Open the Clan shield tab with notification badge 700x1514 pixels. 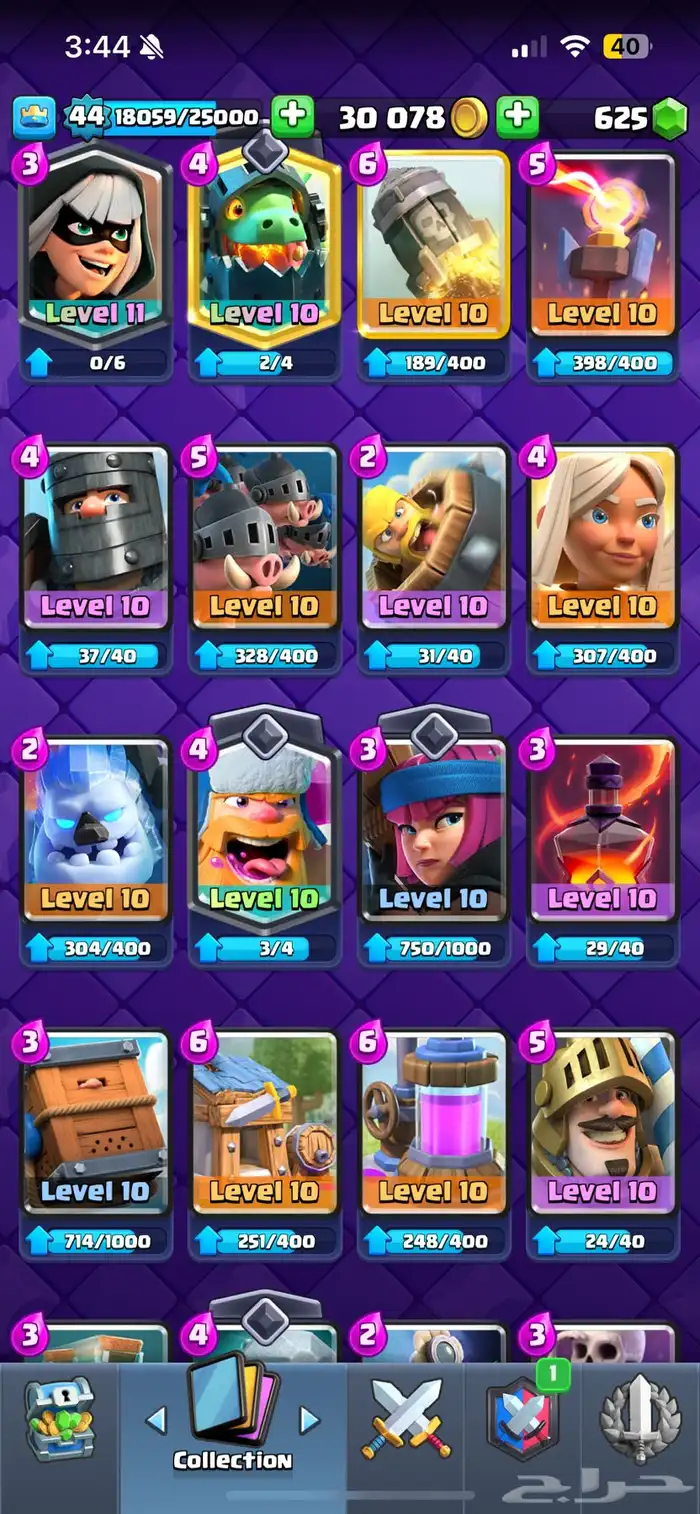522,1419
